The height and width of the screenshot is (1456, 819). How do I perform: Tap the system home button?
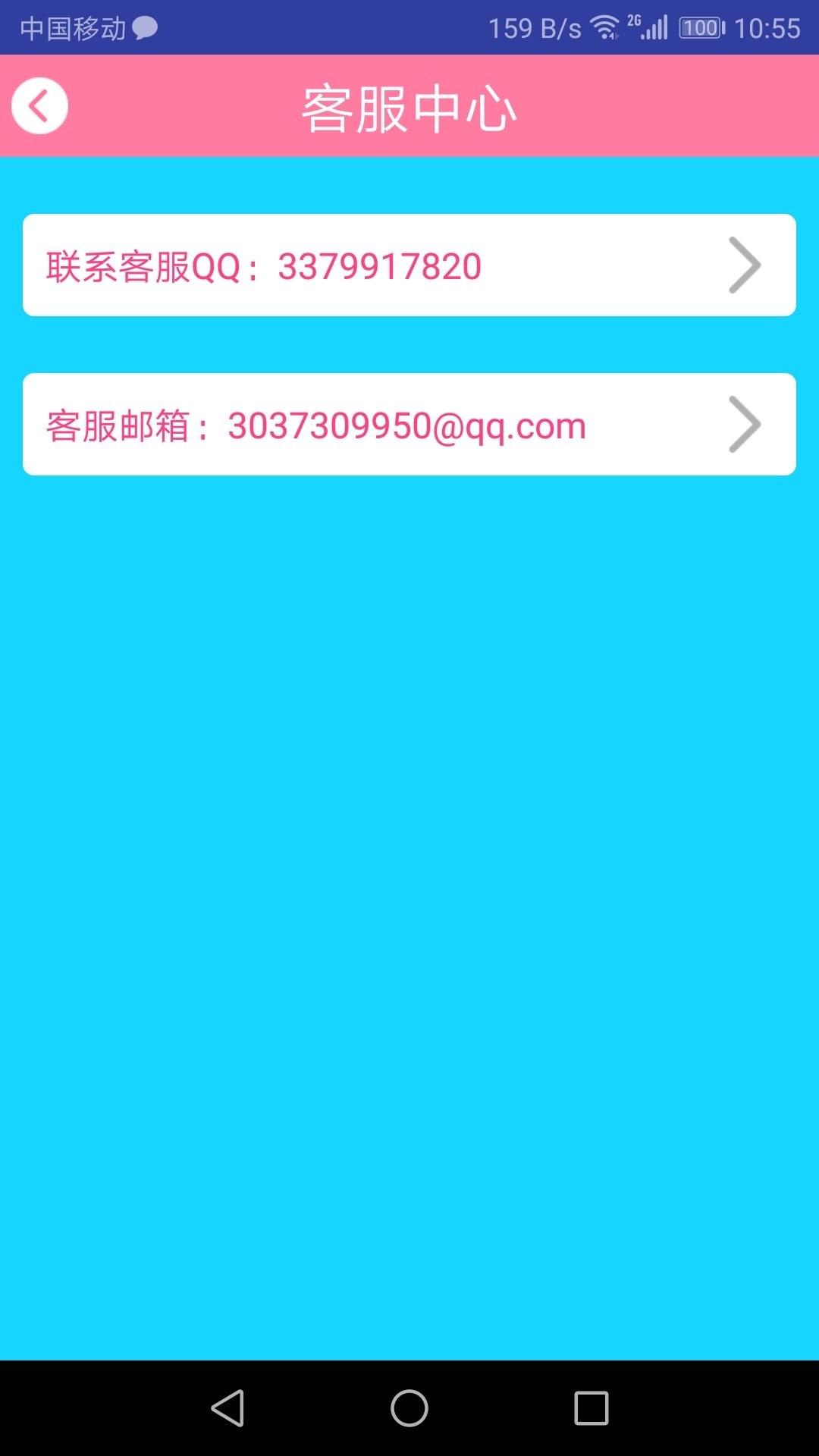click(x=409, y=1408)
